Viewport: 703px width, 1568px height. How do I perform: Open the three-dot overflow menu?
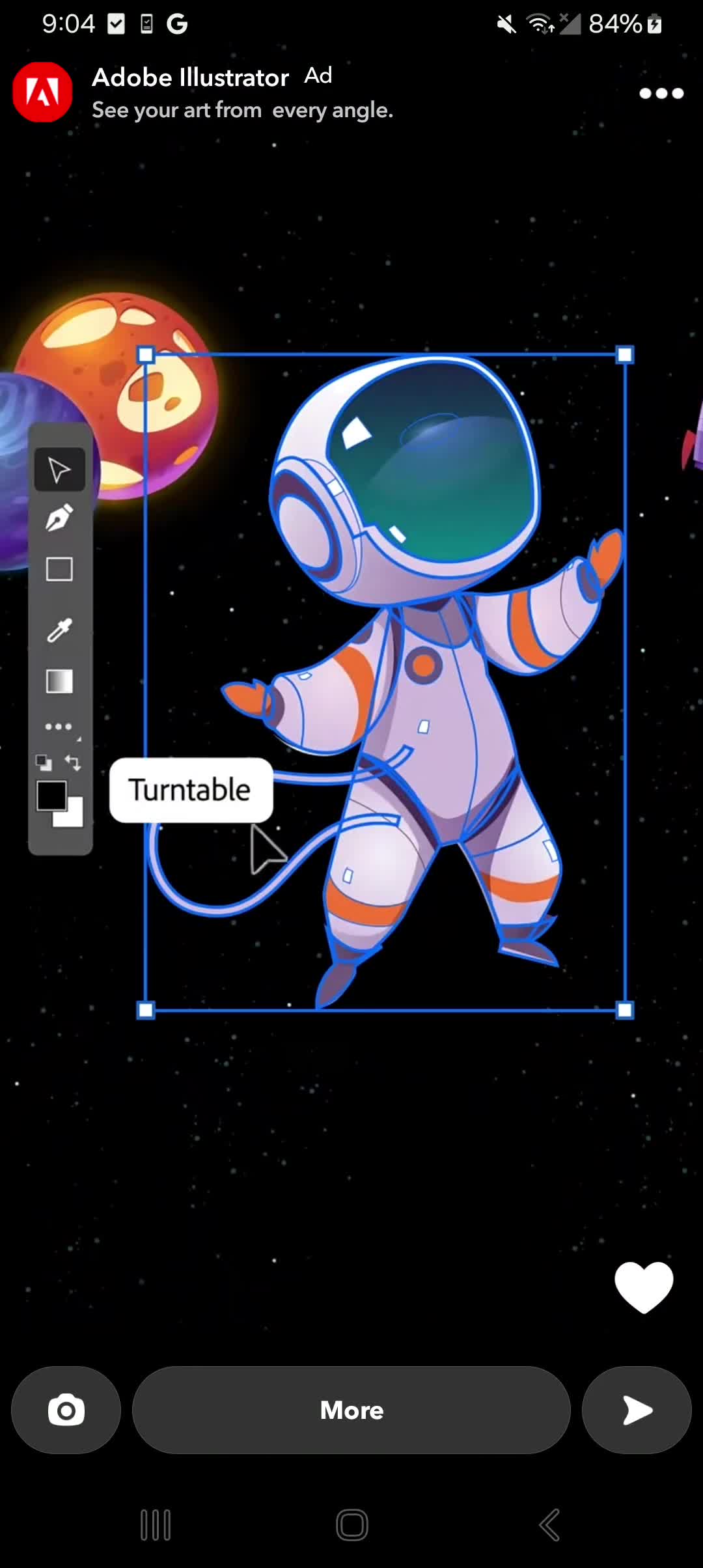click(661, 93)
